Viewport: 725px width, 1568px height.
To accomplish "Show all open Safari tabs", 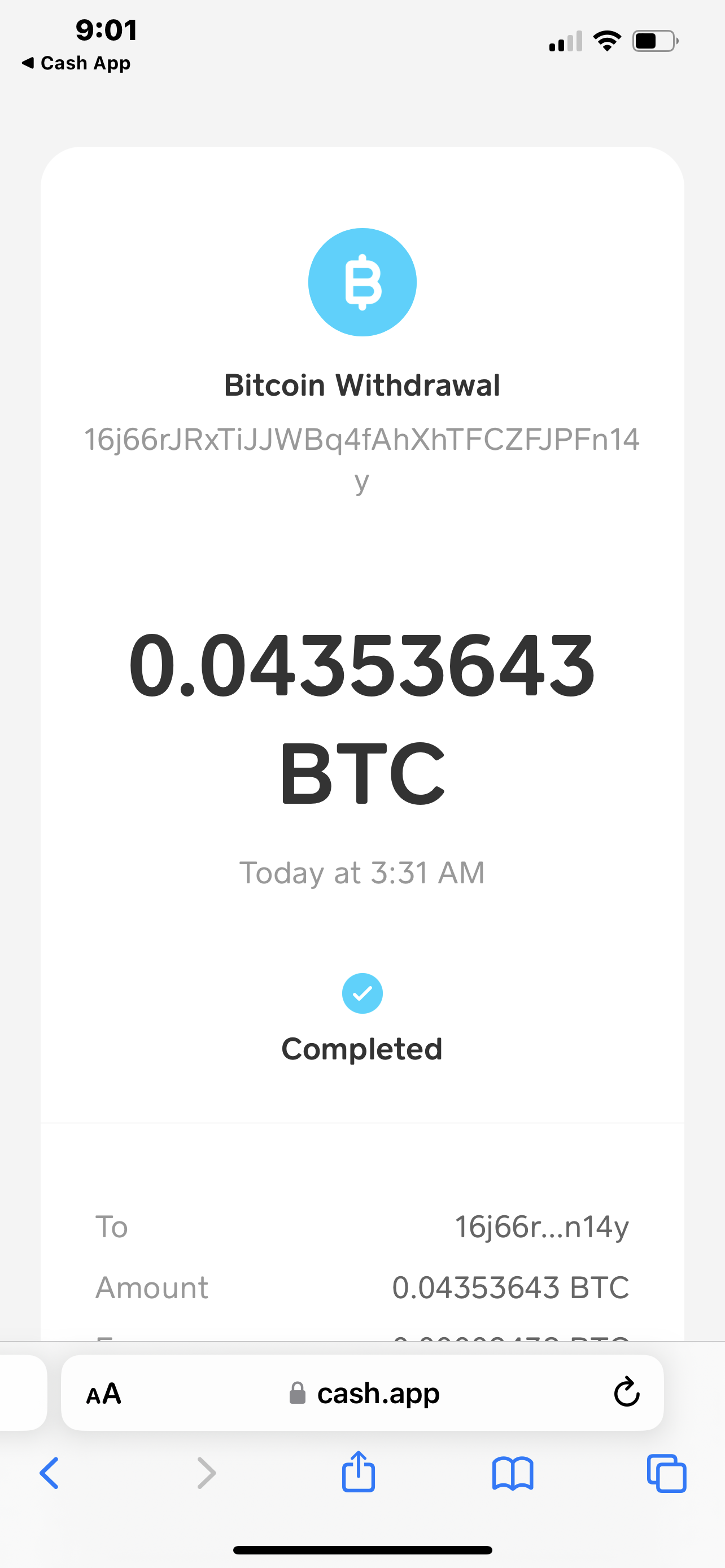I will click(x=667, y=1473).
